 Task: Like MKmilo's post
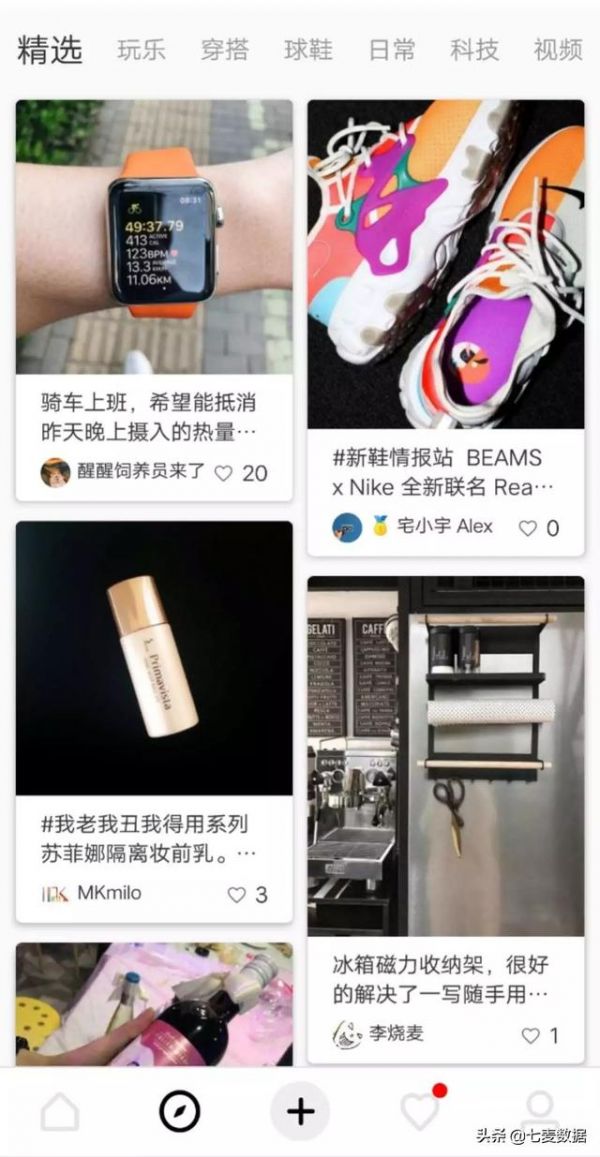coord(237,895)
